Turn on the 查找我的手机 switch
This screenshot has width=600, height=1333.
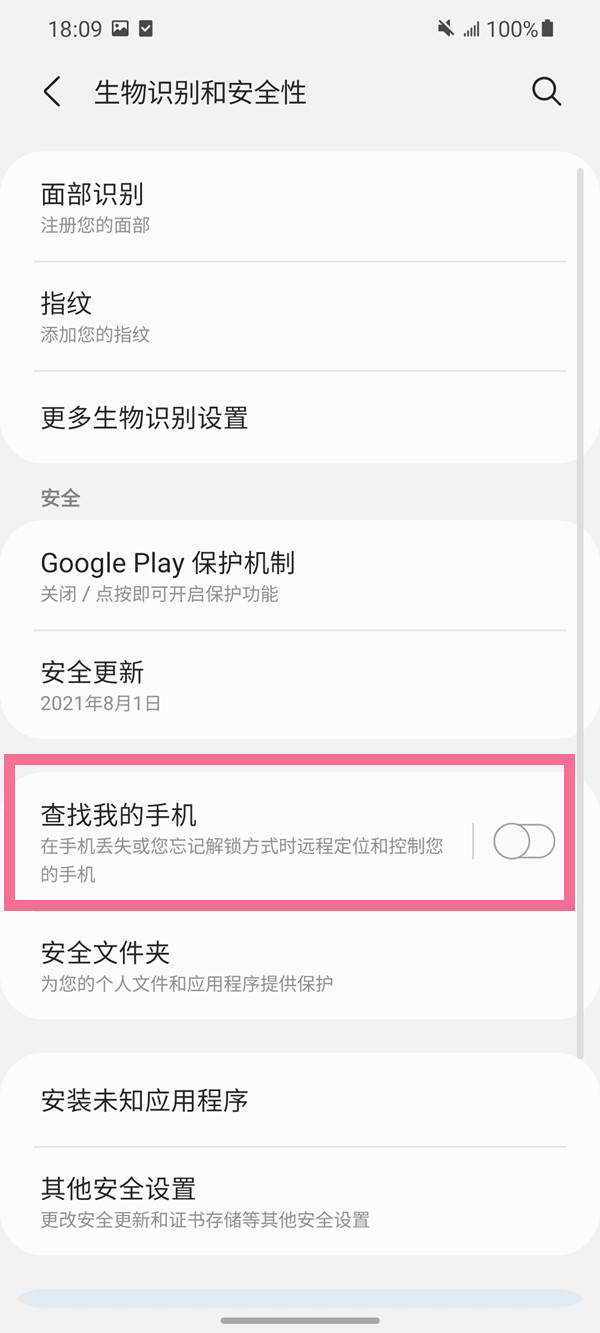pyautogui.click(x=524, y=842)
